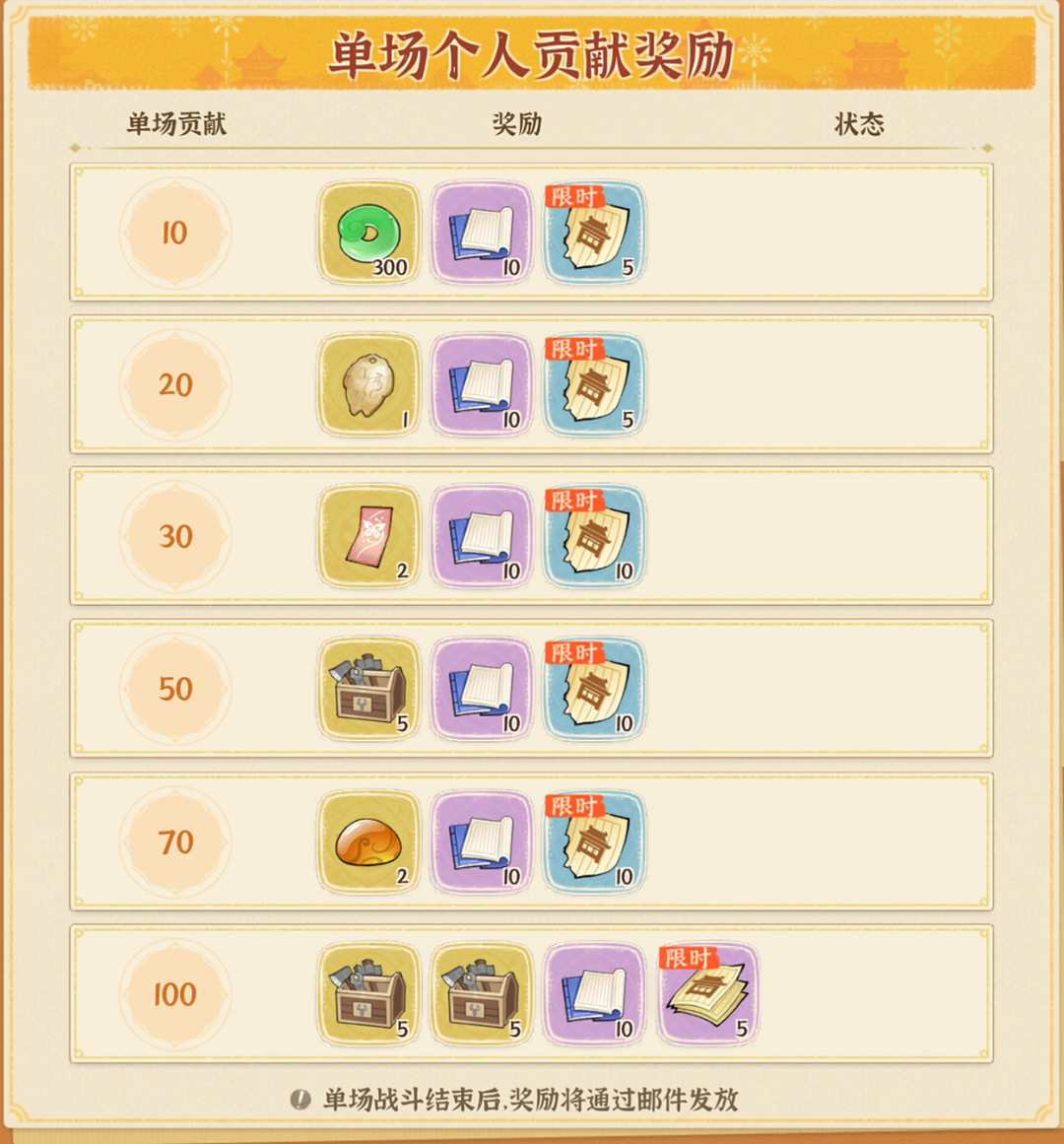This screenshot has height=1144, width=1064.
Task: Click the green jade ring reward at contribution 10
Action: click(367, 235)
